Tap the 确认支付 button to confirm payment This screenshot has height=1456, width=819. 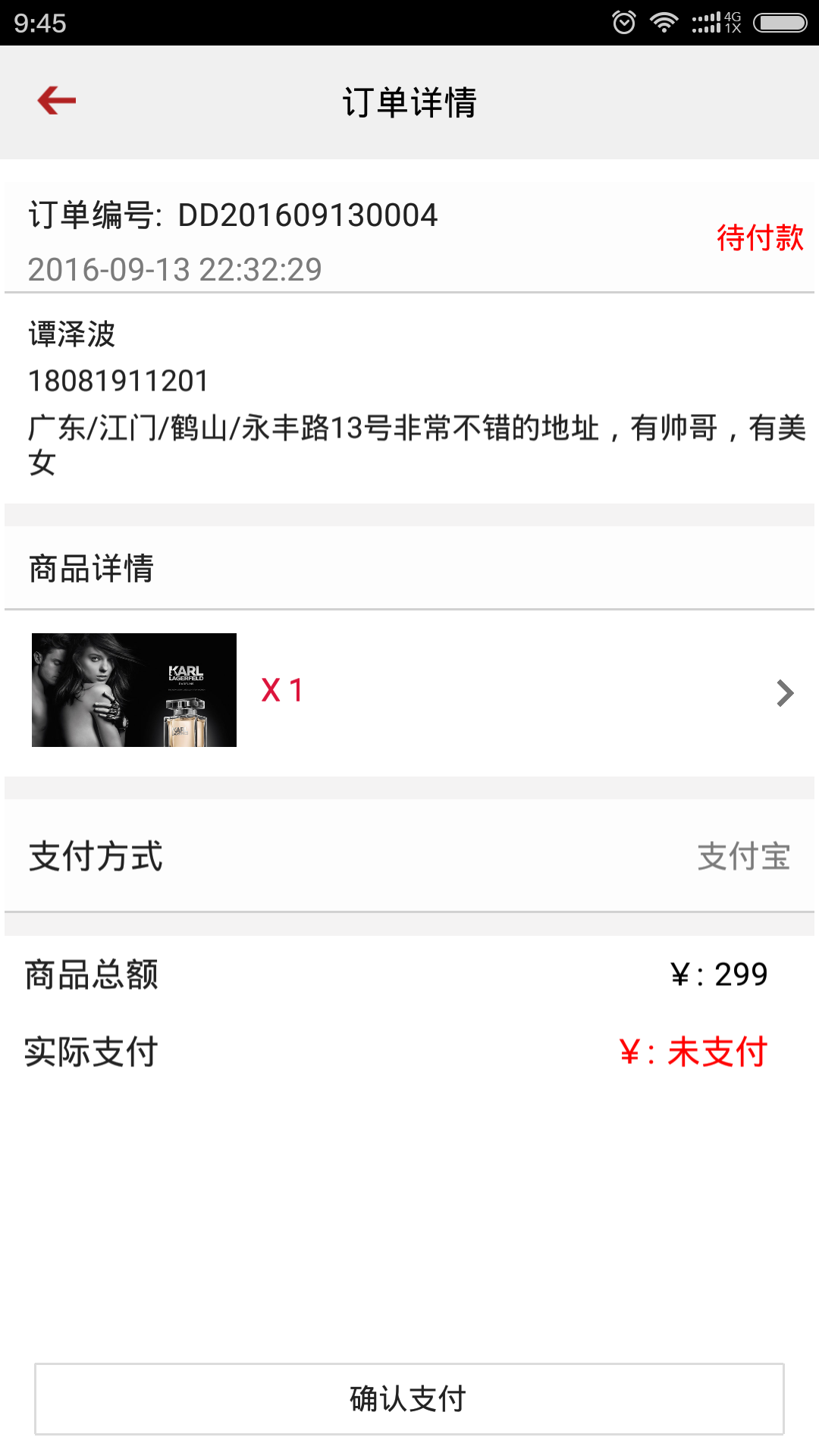point(409,1398)
